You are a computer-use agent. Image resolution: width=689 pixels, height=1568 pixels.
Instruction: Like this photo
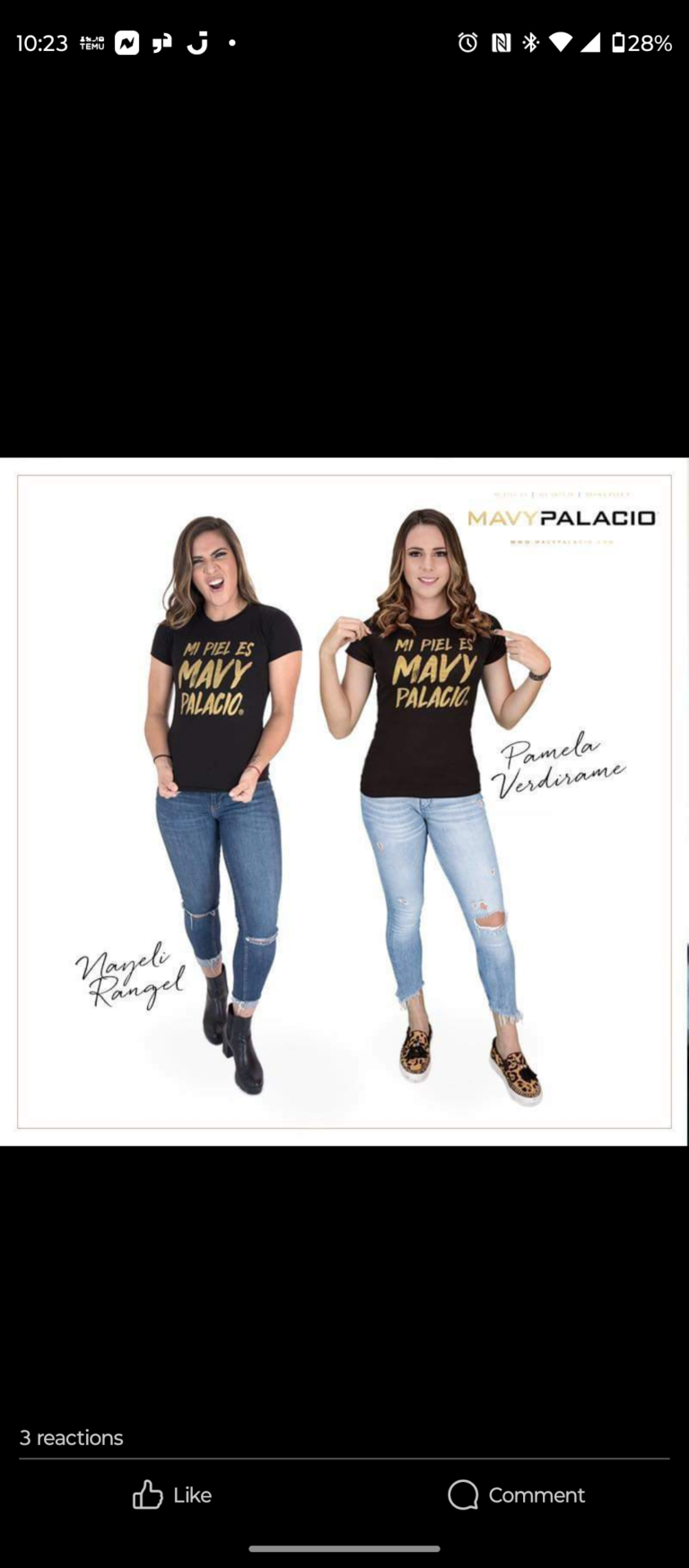[171, 1494]
